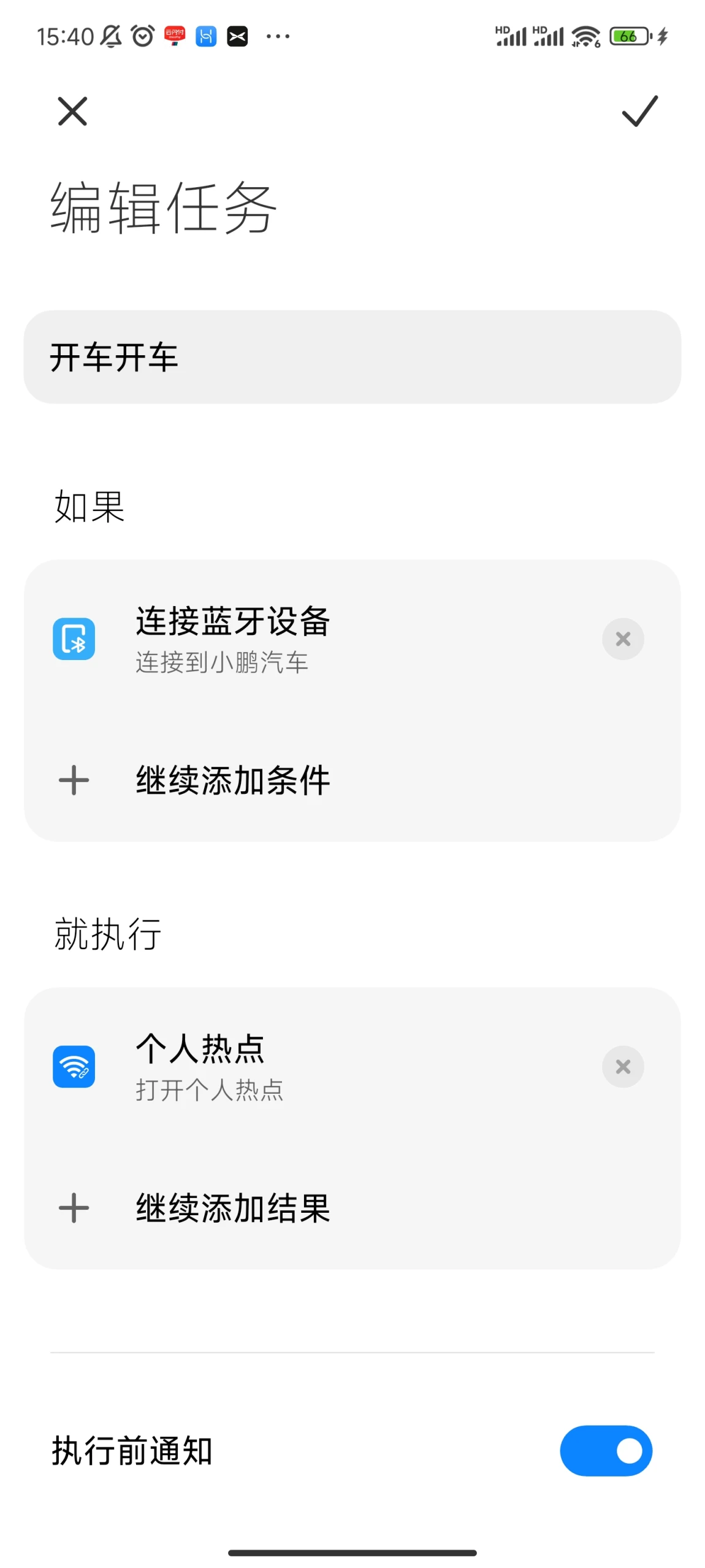
Task: Tap 继续添加条件 to add a condition
Action: (x=352, y=780)
